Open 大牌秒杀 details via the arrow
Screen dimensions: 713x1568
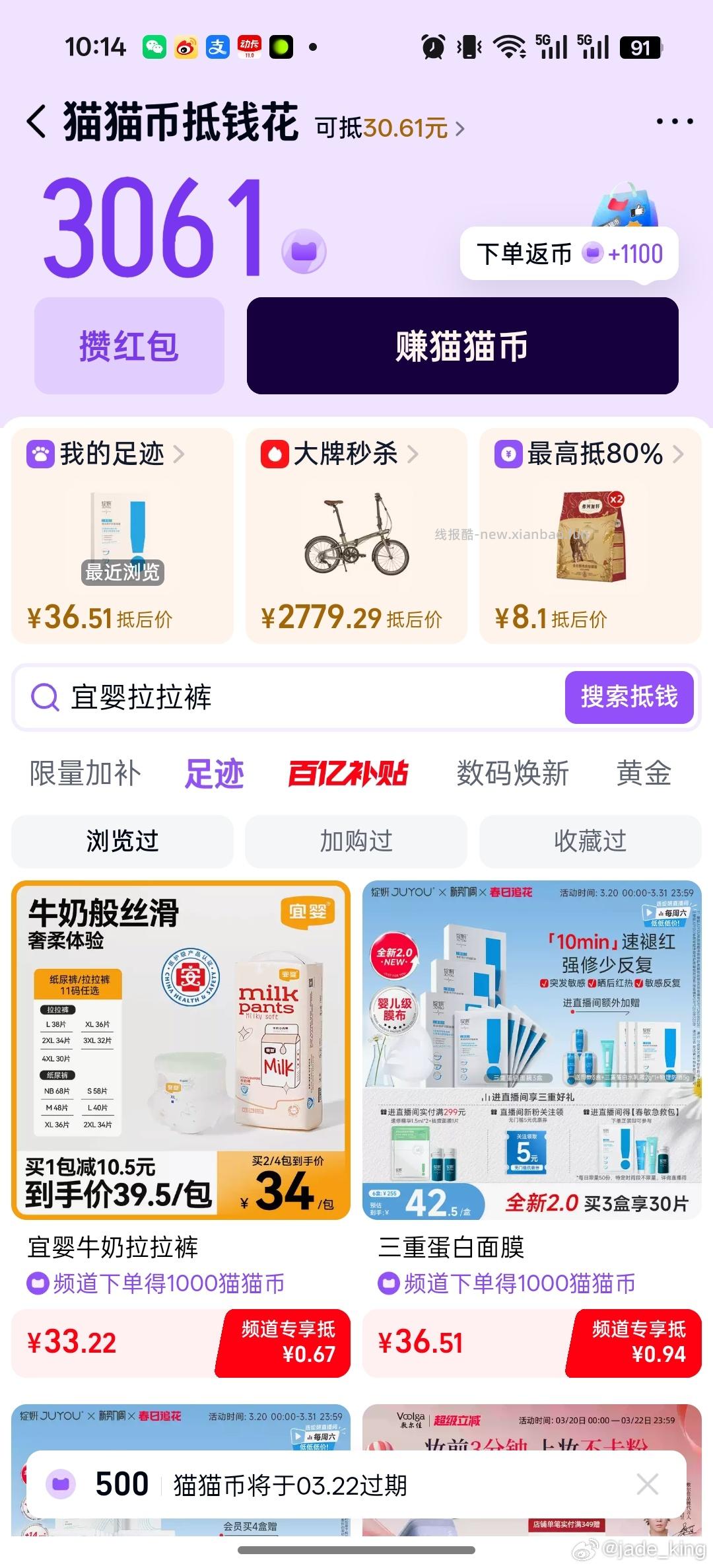(x=415, y=454)
